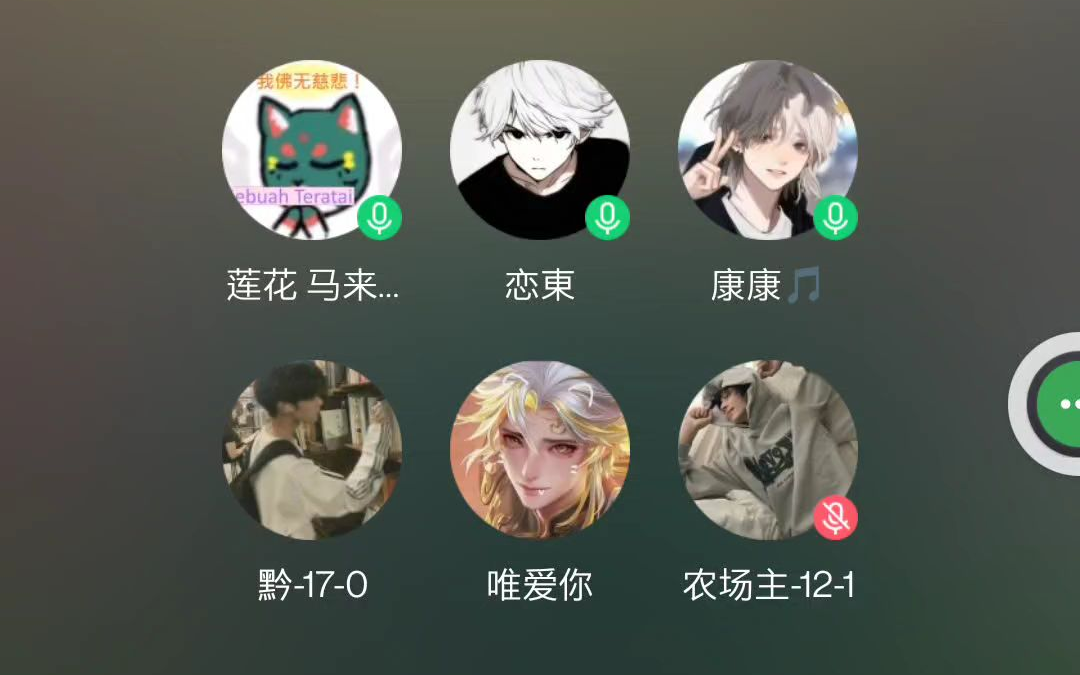
Task: Open 农场主-12-1's participant avatar
Action: pos(767,450)
